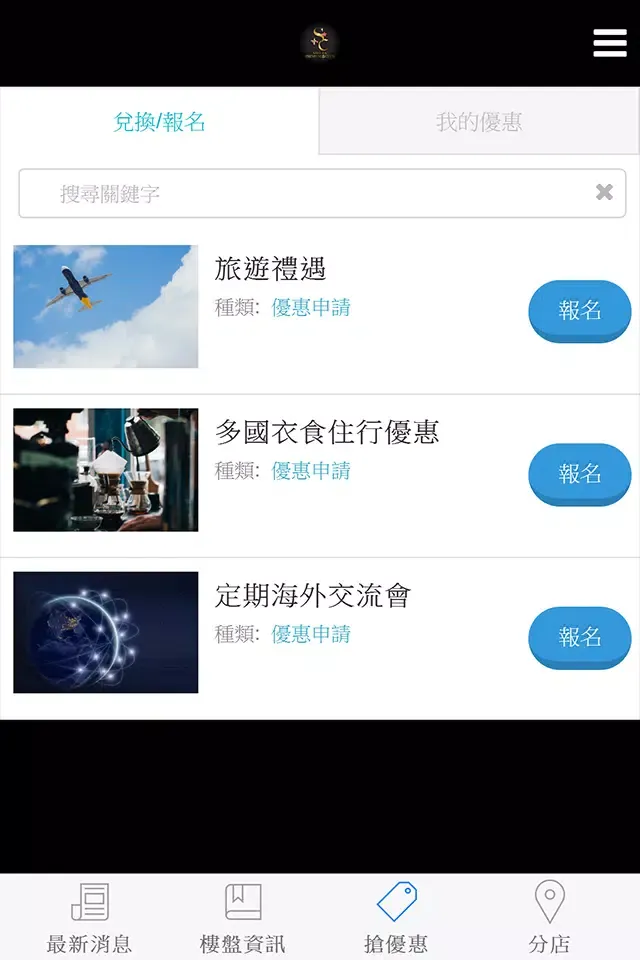Open the 樓盤資訊 tab

point(242,917)
